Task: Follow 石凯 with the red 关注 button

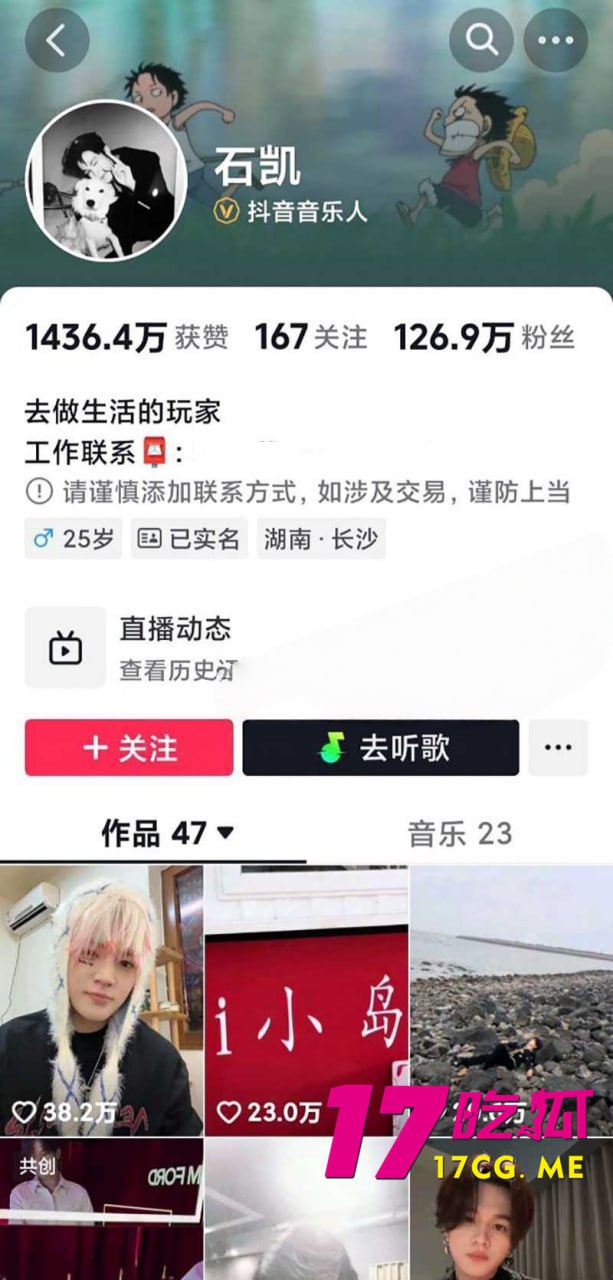Action: [129, 748]
